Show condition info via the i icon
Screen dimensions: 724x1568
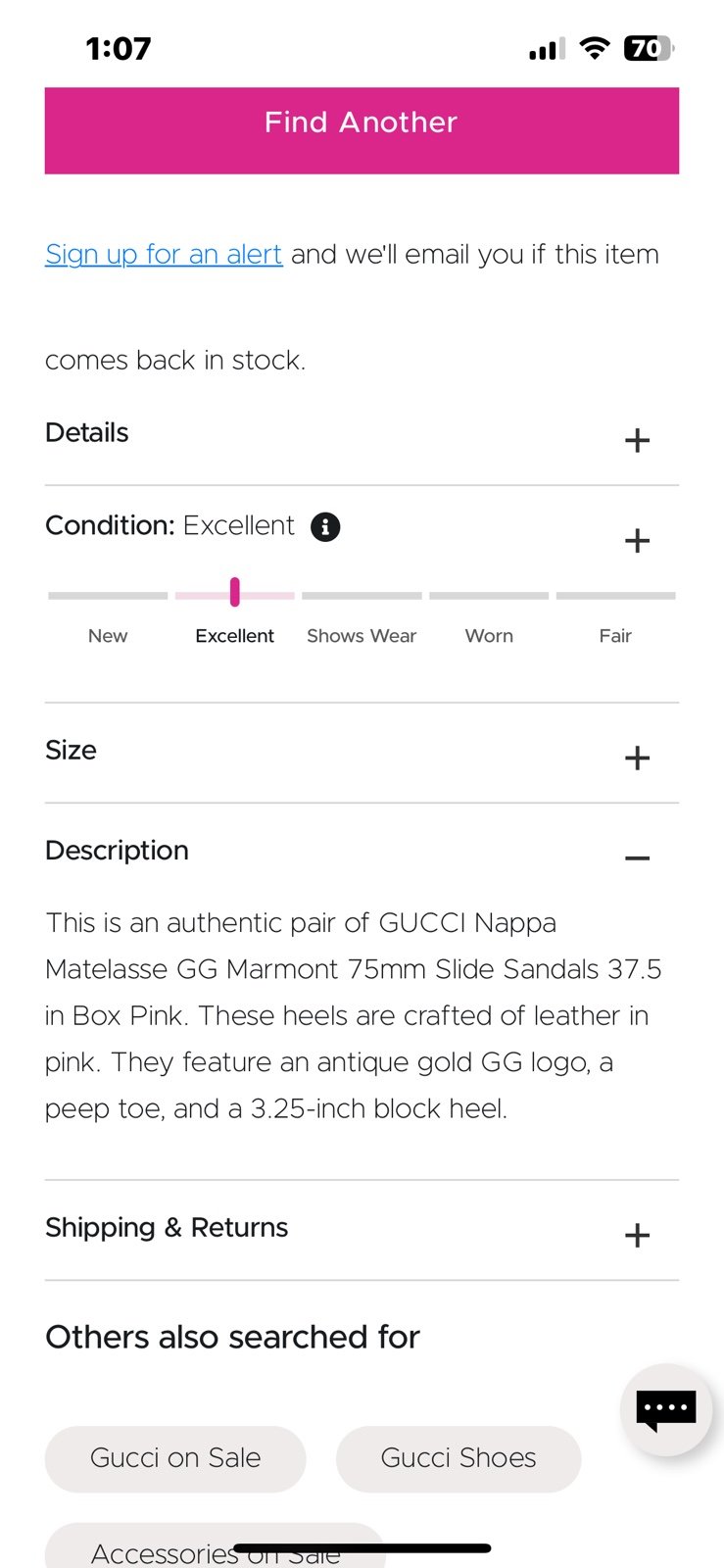coord(325,526)
